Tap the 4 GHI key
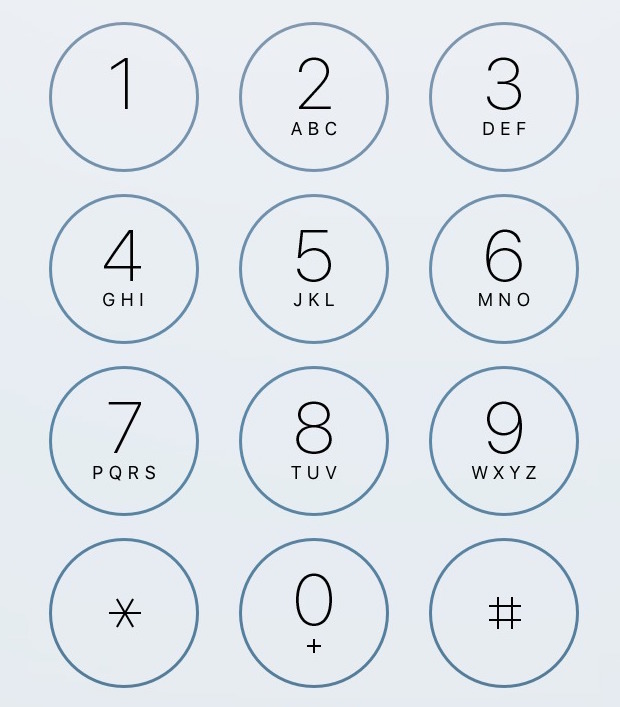This screenshot has width=620, height=707. click(x=124, y=269)
